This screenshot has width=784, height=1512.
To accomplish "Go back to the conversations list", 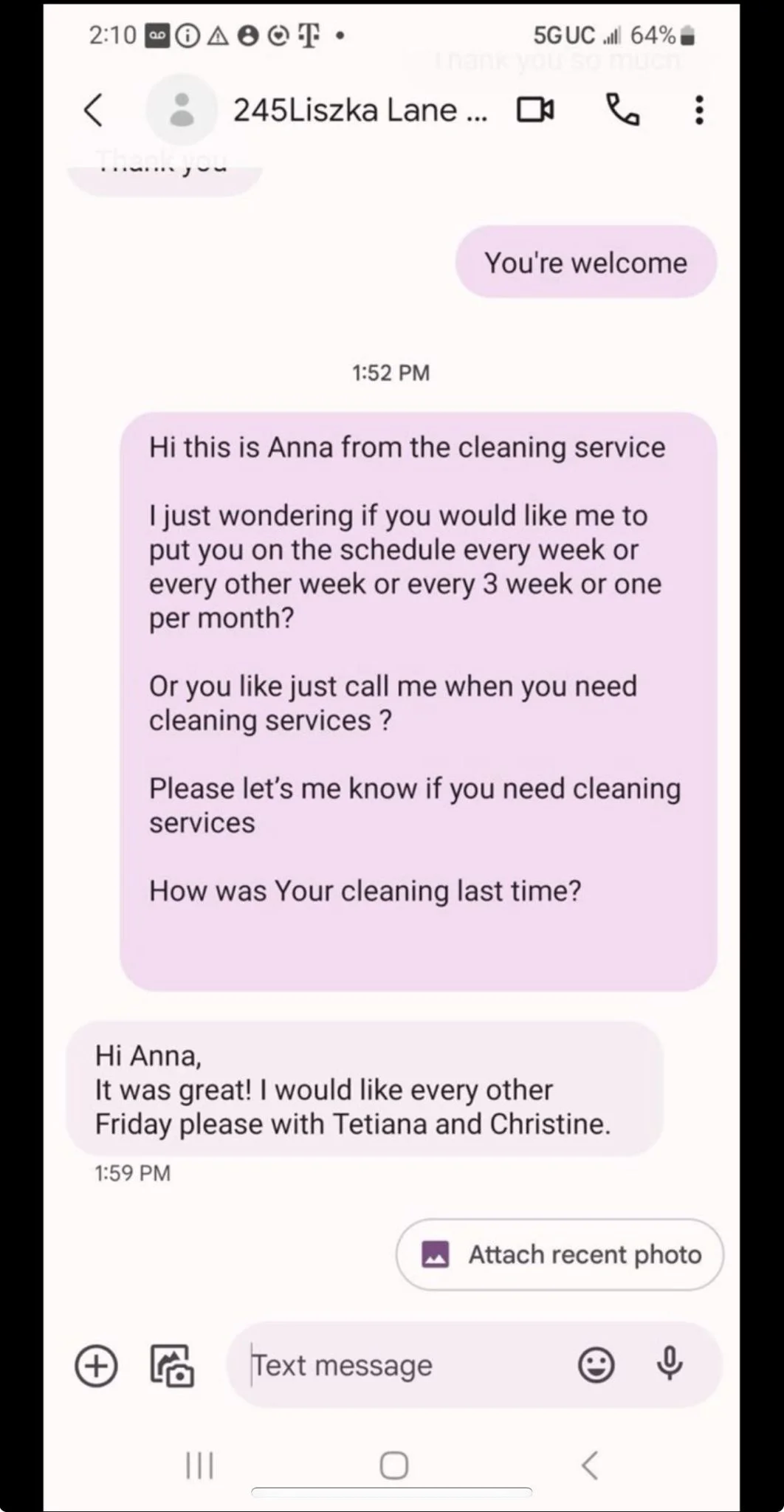I will (94, 111).
